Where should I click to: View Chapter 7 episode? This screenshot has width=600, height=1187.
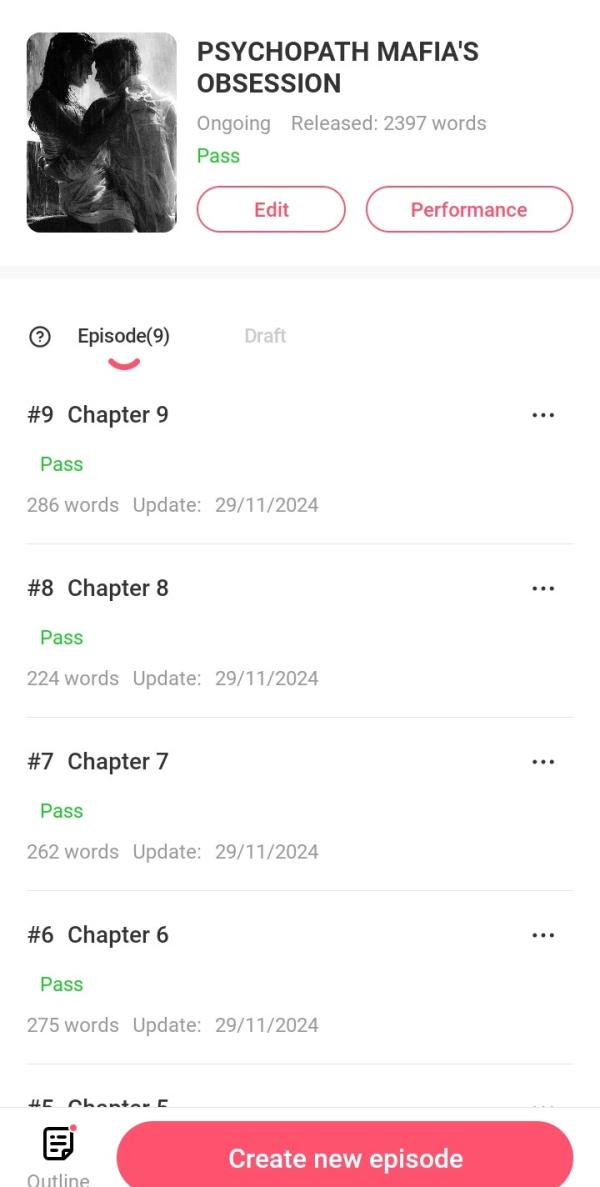point(118,762)
